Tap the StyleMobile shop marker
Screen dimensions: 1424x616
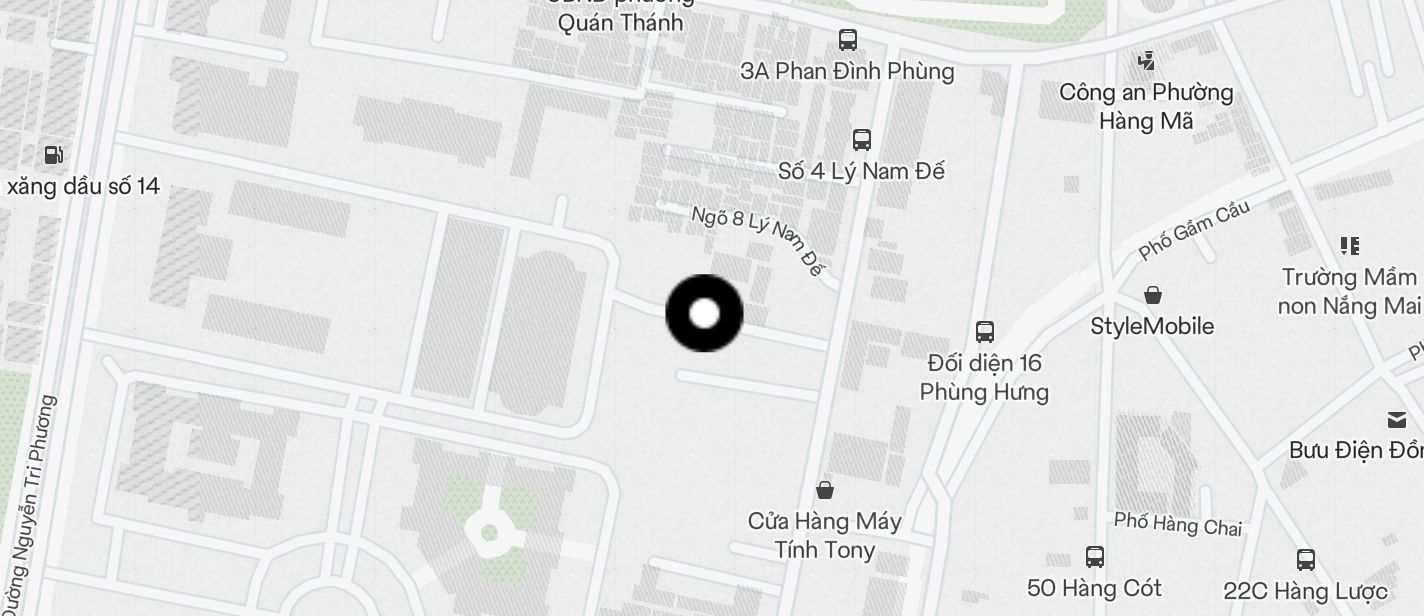pos(1153,295)
